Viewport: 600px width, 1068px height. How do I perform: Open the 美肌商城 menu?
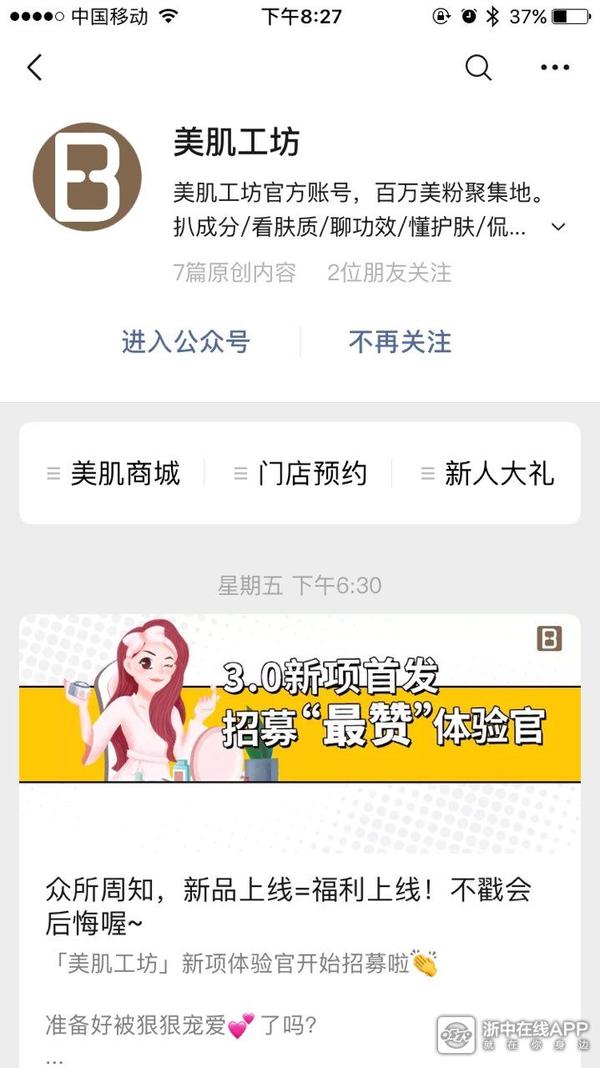tap(114, 473)
